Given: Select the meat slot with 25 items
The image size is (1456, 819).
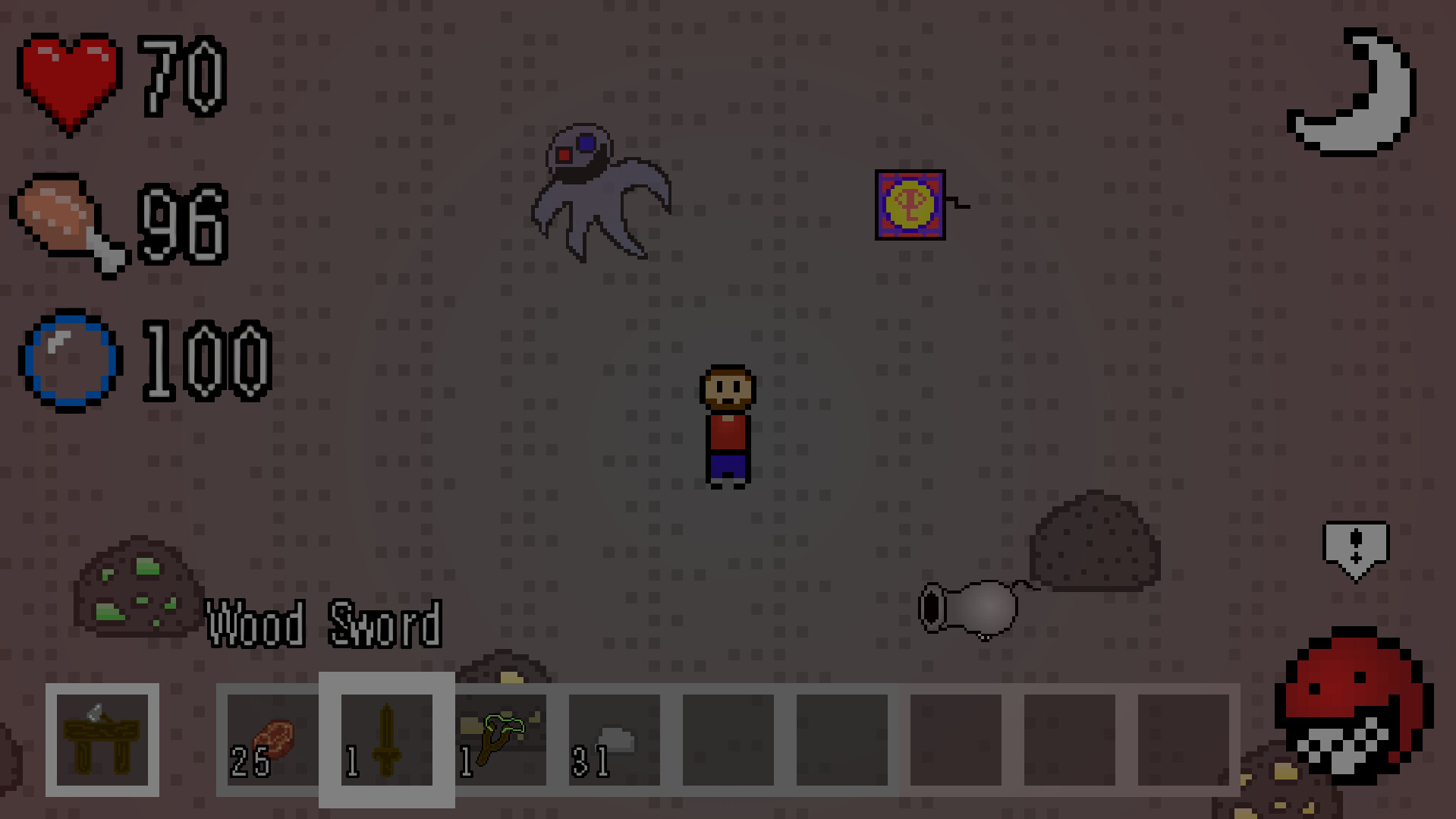Looking at the screenshot, I should [272, 739].
